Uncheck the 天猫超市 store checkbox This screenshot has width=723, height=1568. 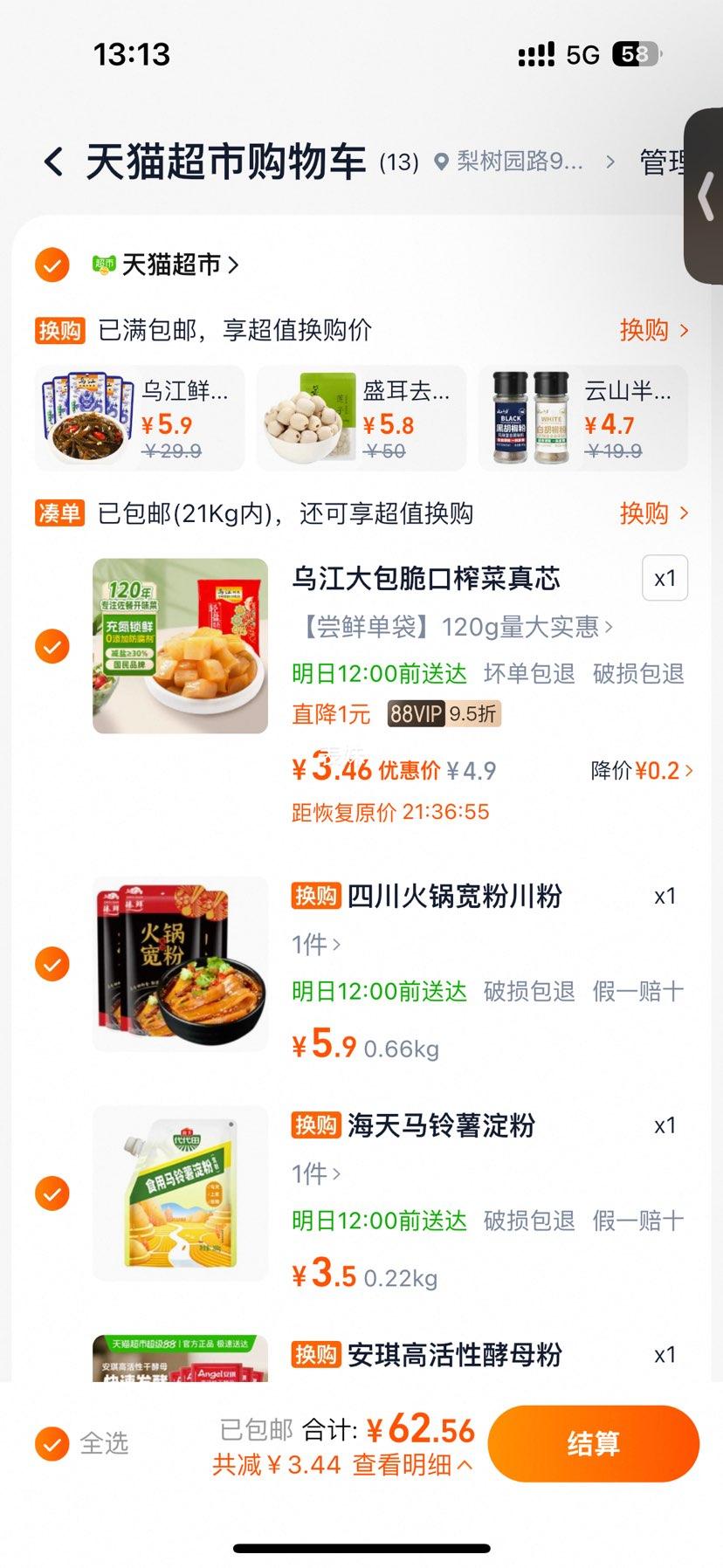(52, 265)
